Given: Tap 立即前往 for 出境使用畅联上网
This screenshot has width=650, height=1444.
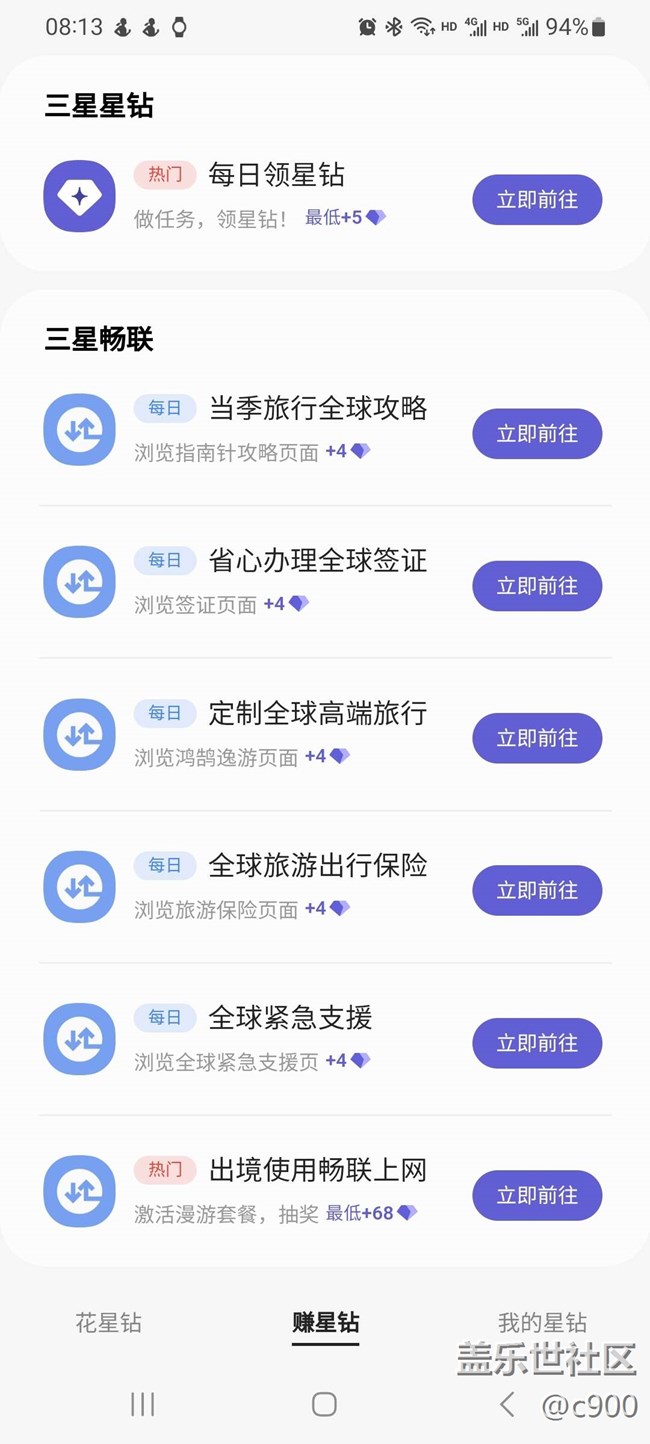Looking at the screenshot, I should click(537, 1195).
